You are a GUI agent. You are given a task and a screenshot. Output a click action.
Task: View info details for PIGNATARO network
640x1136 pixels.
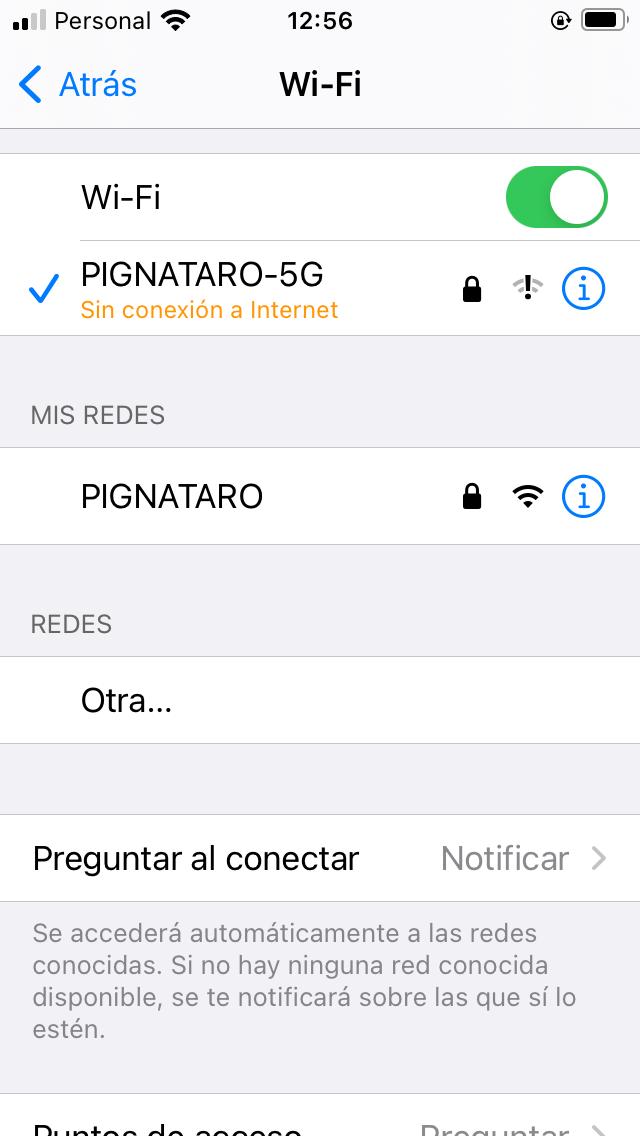click(583, 496)
